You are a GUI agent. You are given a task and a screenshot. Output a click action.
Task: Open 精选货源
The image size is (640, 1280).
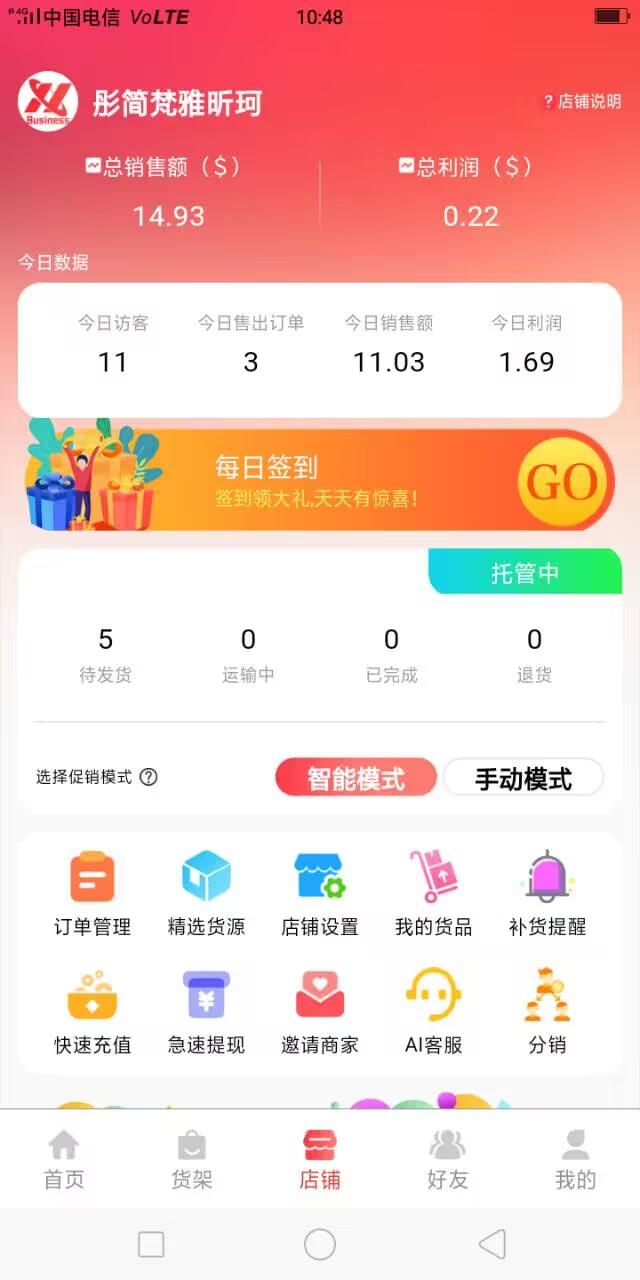click(206, 893)
